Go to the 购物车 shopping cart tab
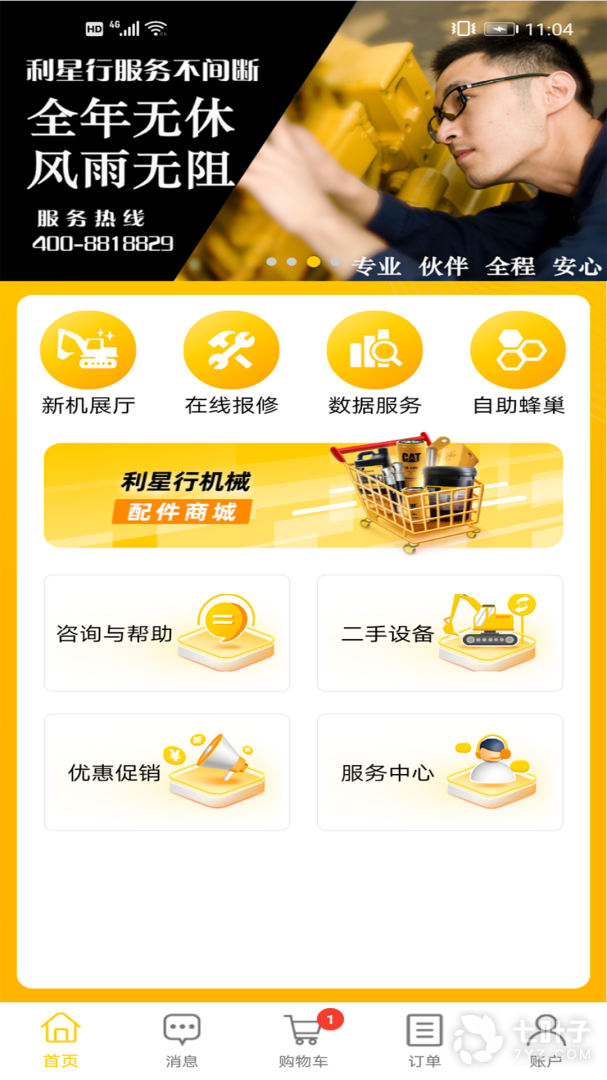 tap(303, 1040)
